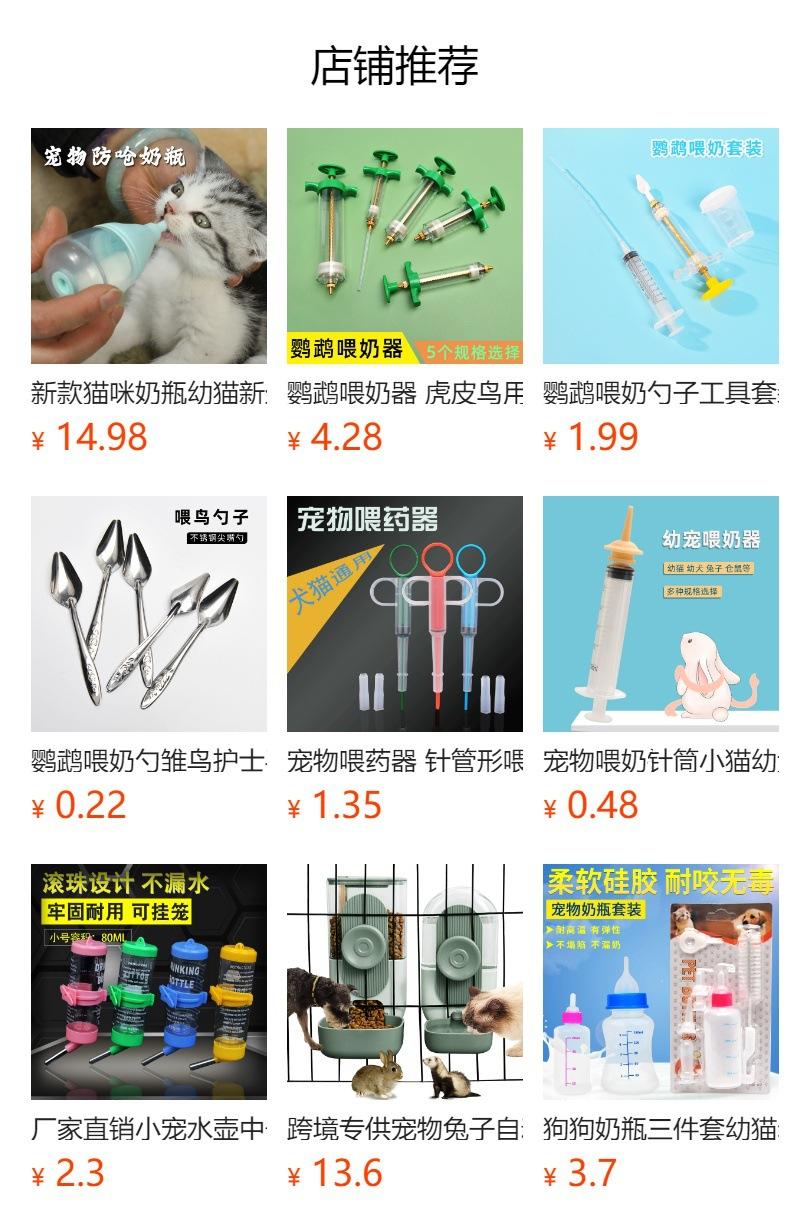Select the 鹦鹉喂奶勺子工具套装 card at ¥1.99

pyautogui.click(x=661, y=293)
